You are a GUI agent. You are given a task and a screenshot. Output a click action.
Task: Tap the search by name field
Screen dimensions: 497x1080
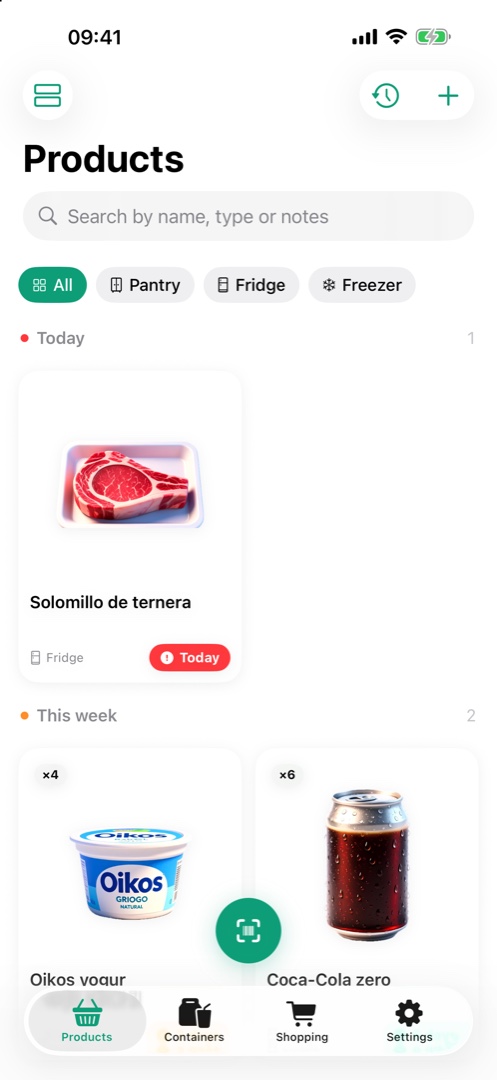[248, 216]
